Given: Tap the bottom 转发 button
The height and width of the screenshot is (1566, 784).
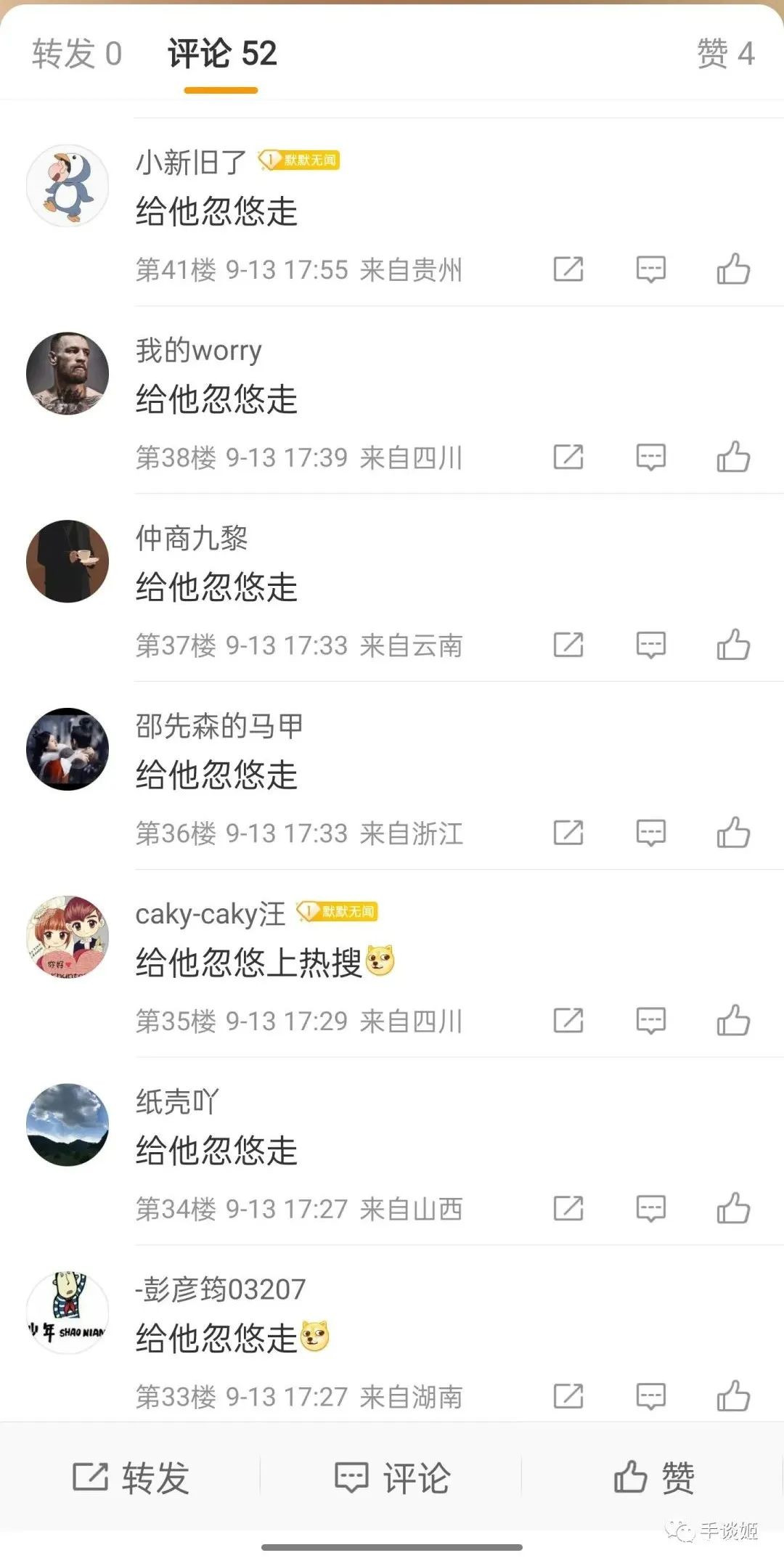Looking at the screenshot, I should (x=131, y=1477).
